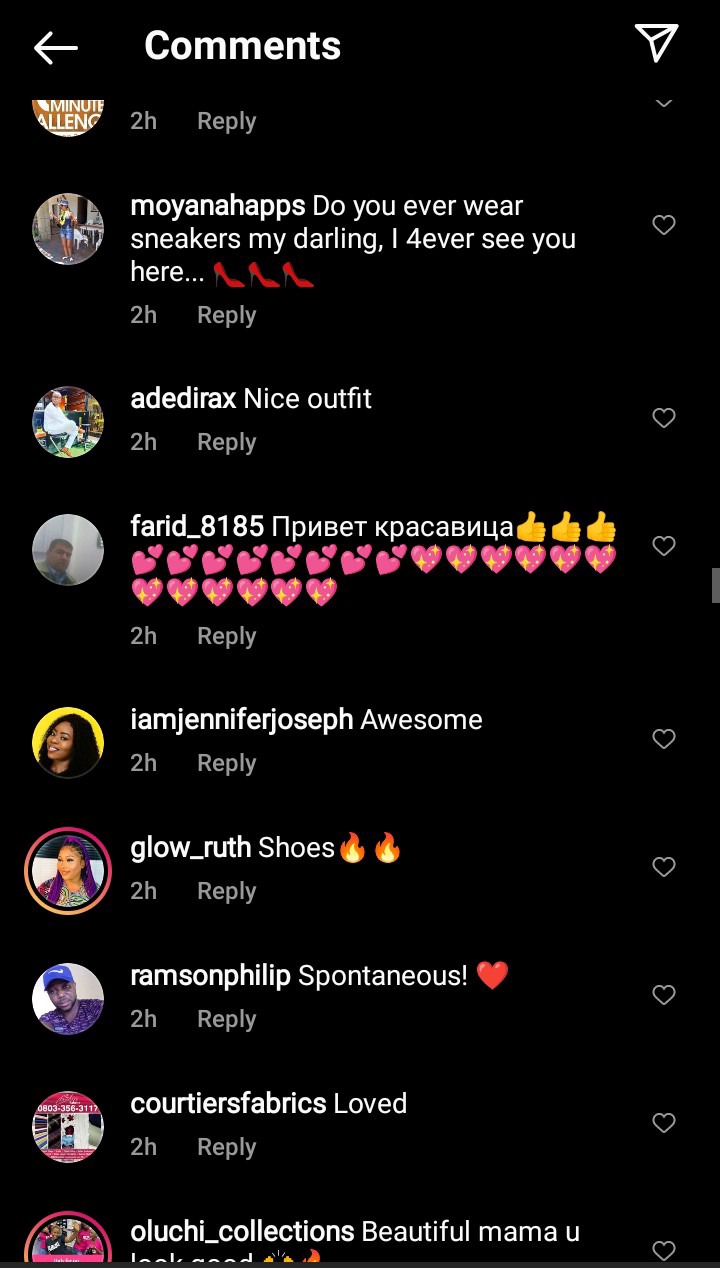The height and width of the screenshot is (1268, 720).
Task: Like courtiersfabrics' Loved comment
Action: coord(664,1123)
